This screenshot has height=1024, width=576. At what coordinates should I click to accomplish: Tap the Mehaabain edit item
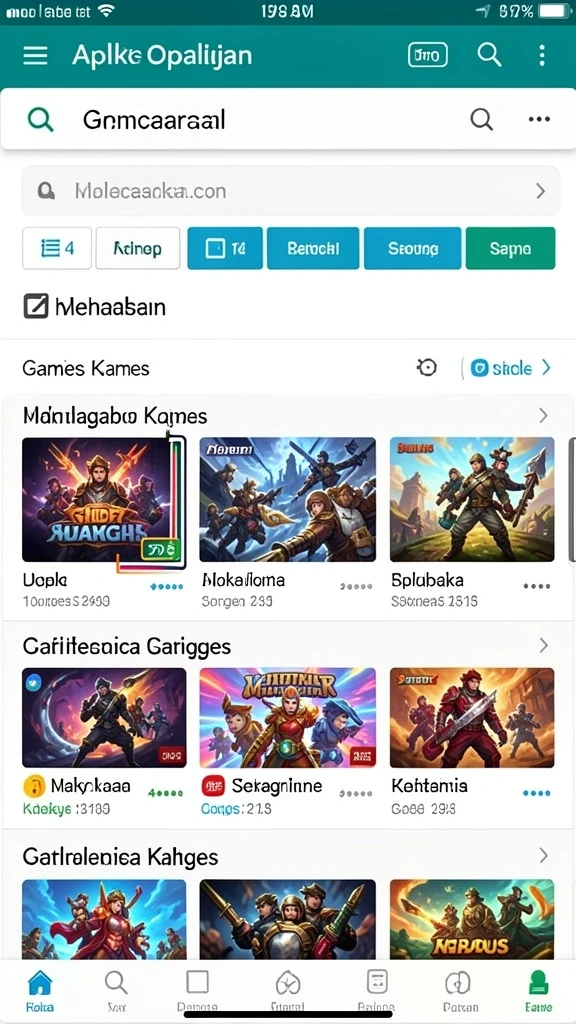[x=95, y=306]
